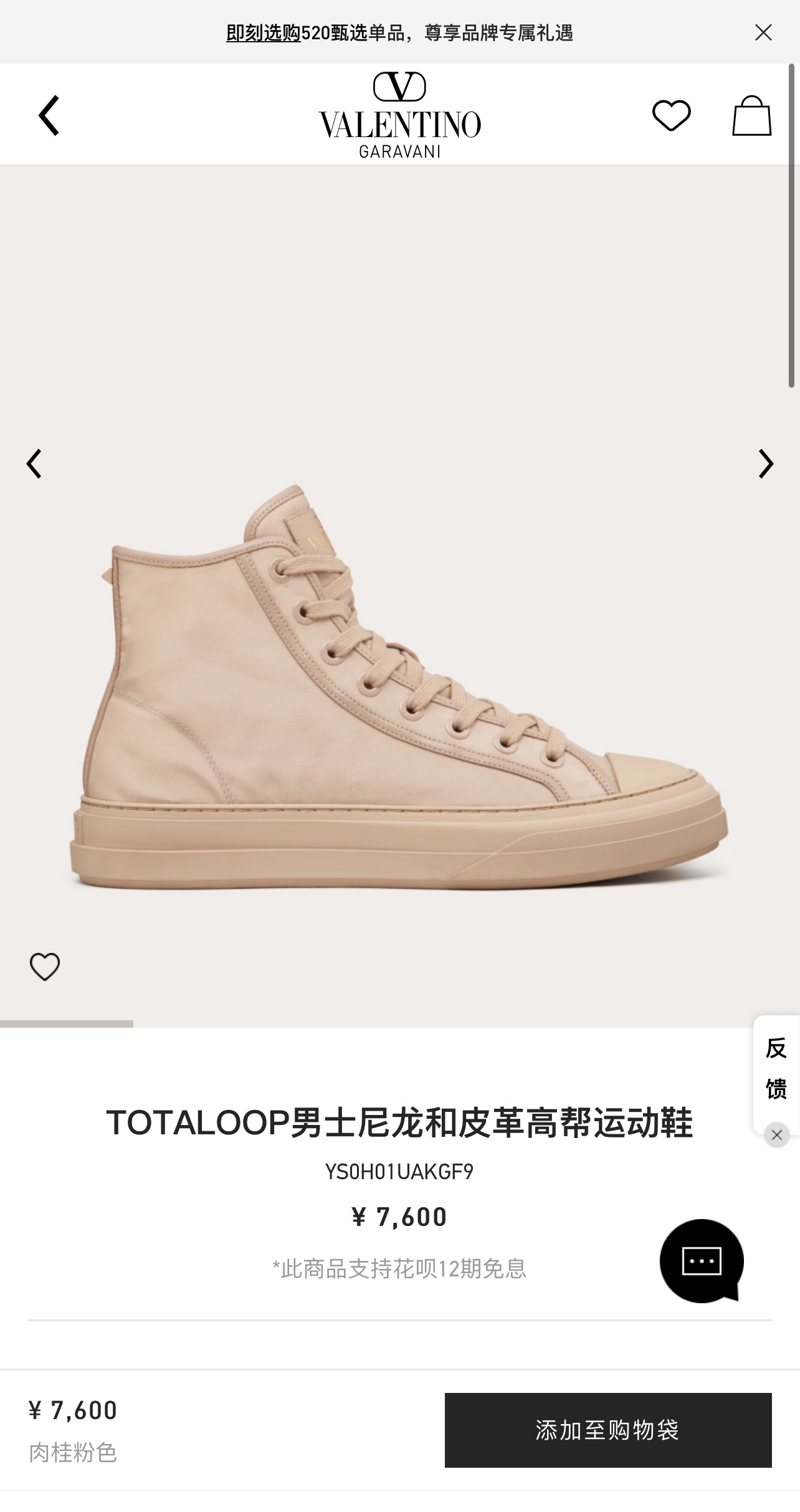Open the wishlist heart in the header
Screen dimensions: 800x1512
click(671, 115)
